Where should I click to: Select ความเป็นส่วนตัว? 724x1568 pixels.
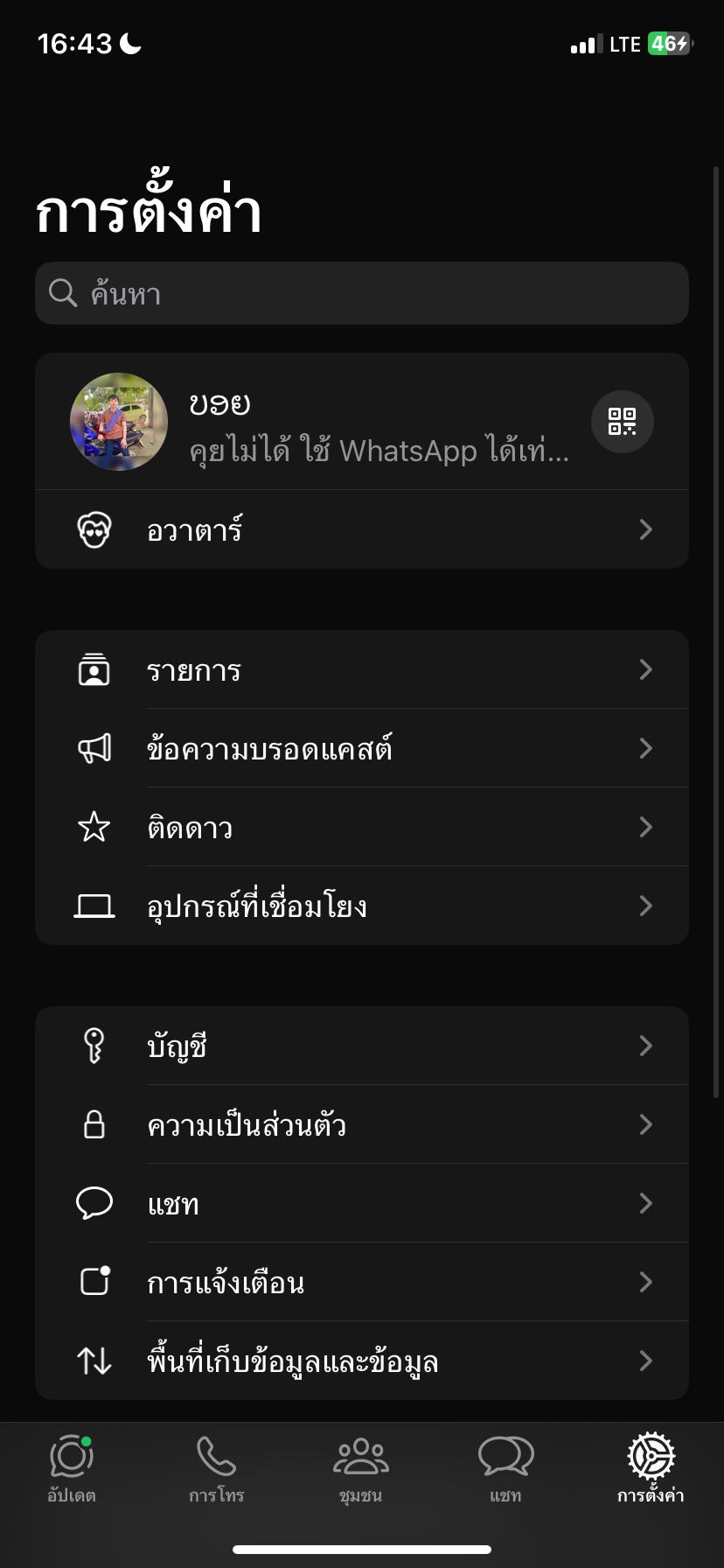tap(362, 1125)
